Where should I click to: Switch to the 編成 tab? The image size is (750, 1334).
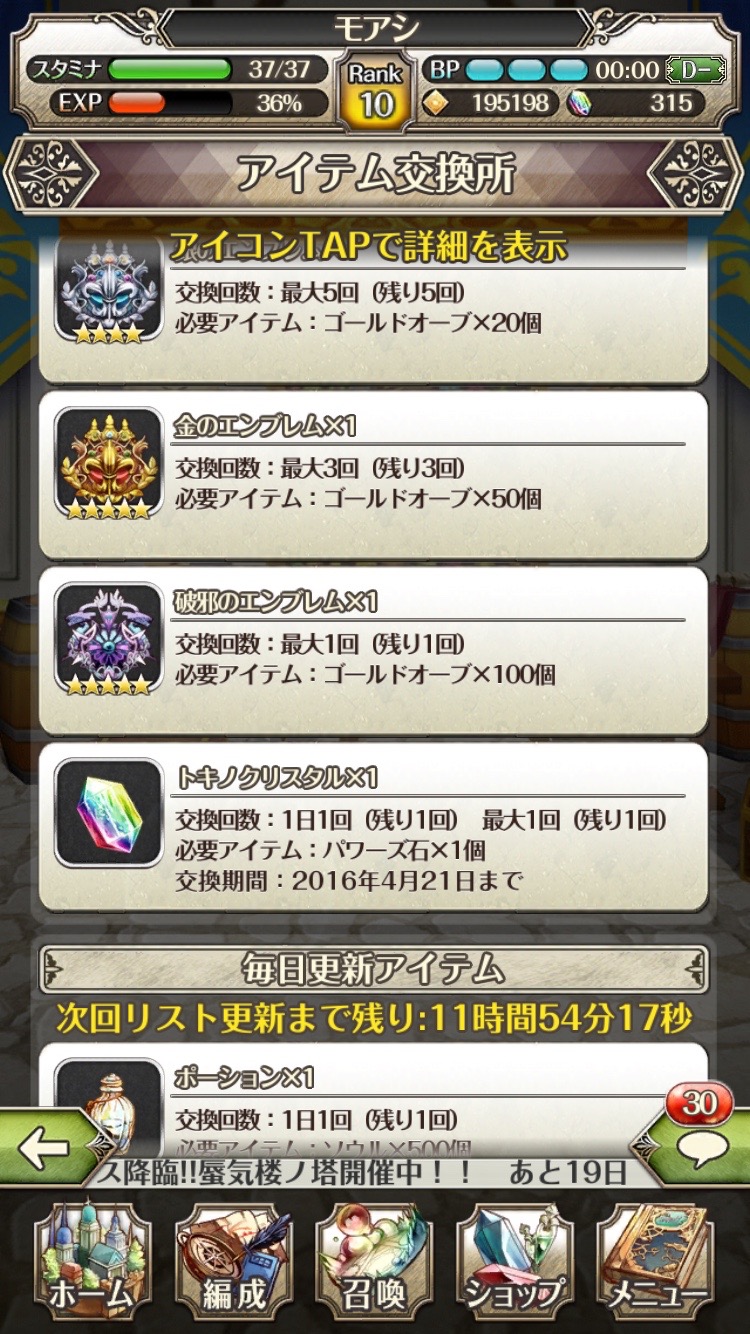[234, 1268]
